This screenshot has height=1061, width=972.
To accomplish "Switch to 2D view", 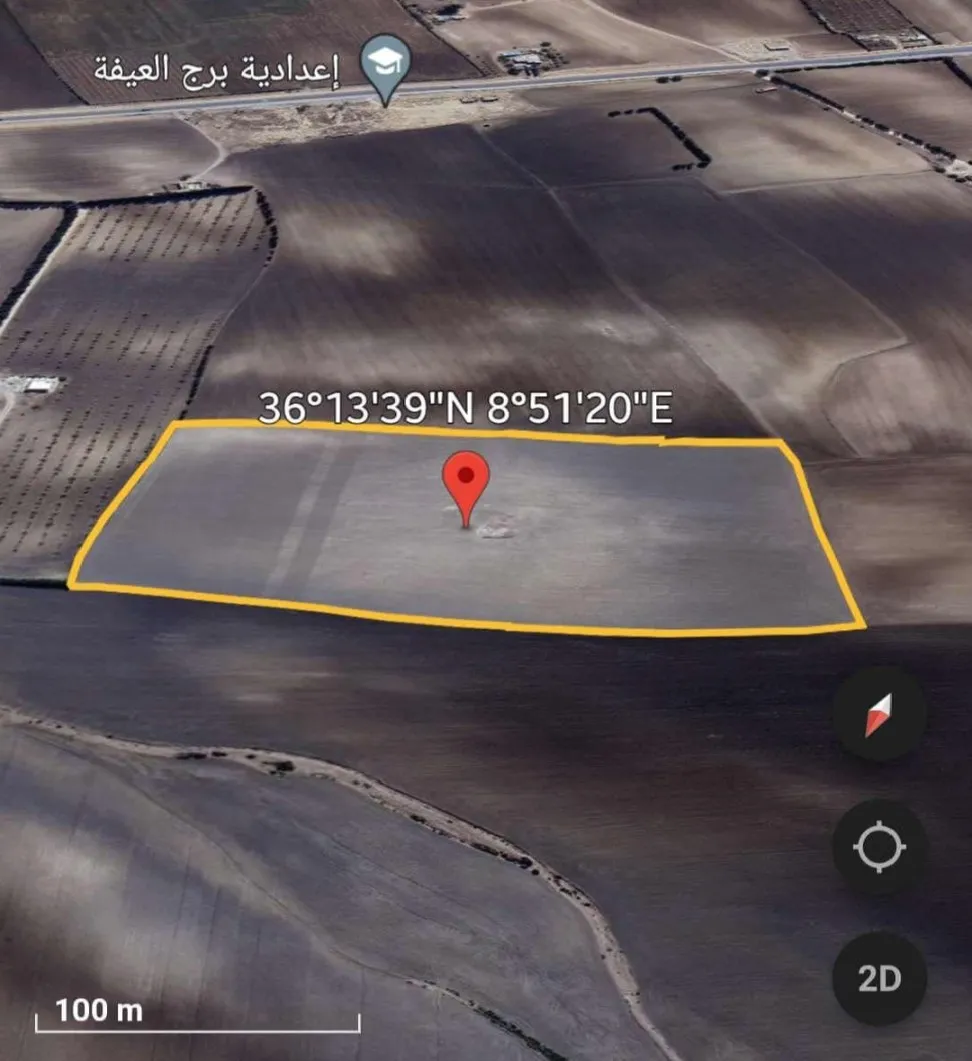I will (x=879, y=978).
